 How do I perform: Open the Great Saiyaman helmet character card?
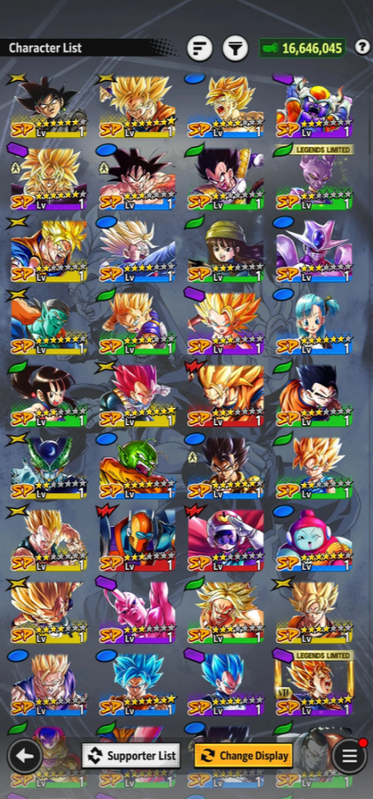226,541
